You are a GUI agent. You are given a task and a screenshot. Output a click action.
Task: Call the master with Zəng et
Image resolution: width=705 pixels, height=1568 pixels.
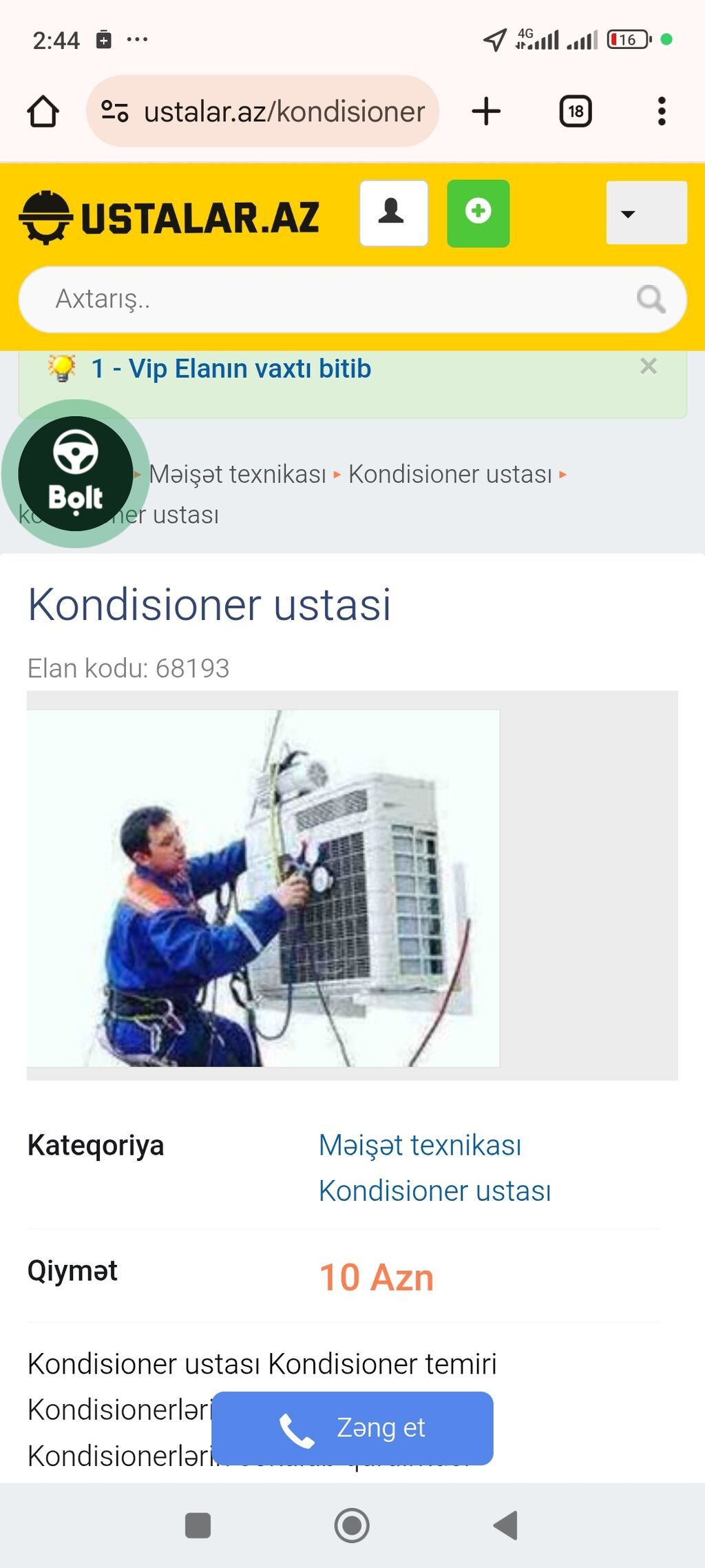point(352,1428)
